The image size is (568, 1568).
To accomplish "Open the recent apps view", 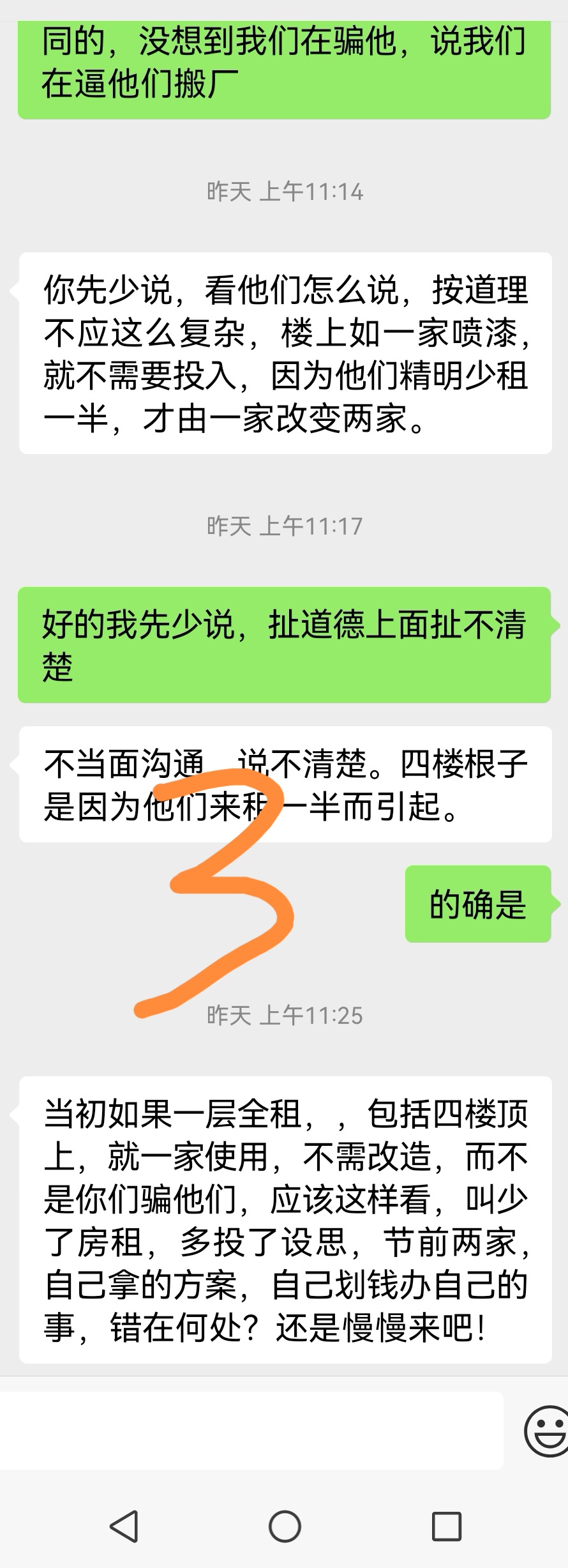I will tap(447, 1526).
